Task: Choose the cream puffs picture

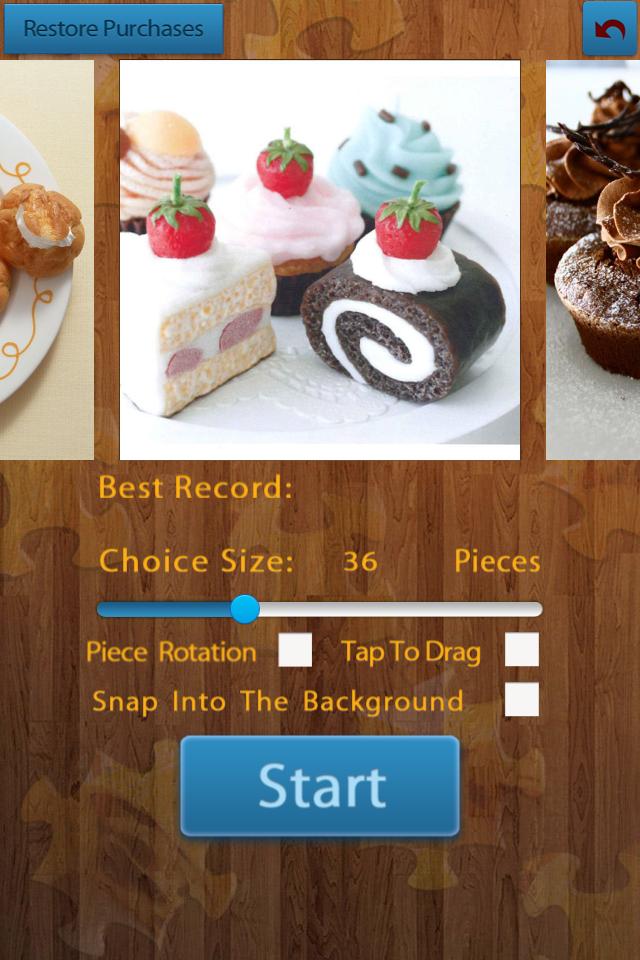Action: pos(45,260)
